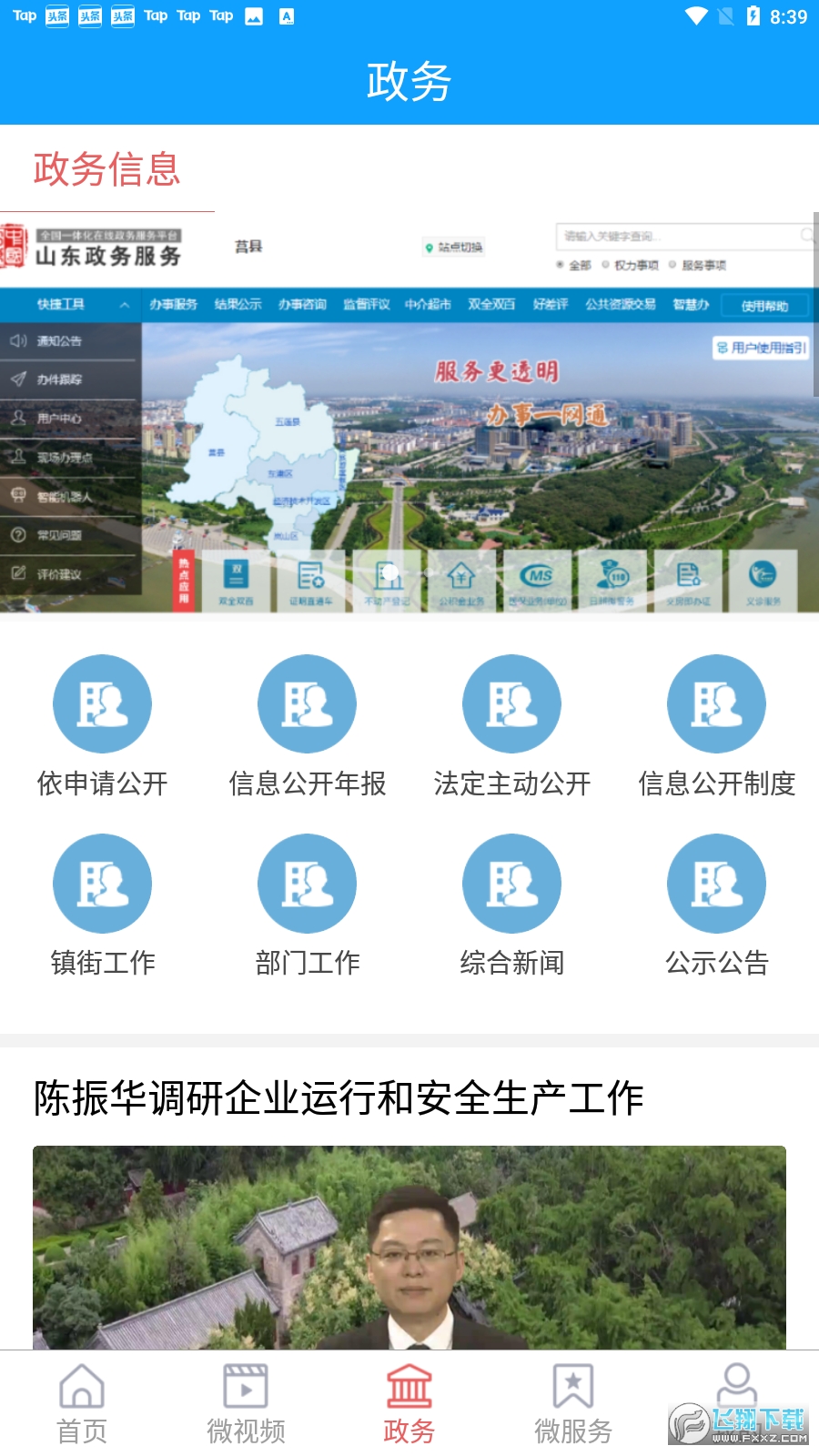This screenshot has width=819, height=1456.
Task: Switch to the 微服务 tab
Action: (x=573, y=1403)
